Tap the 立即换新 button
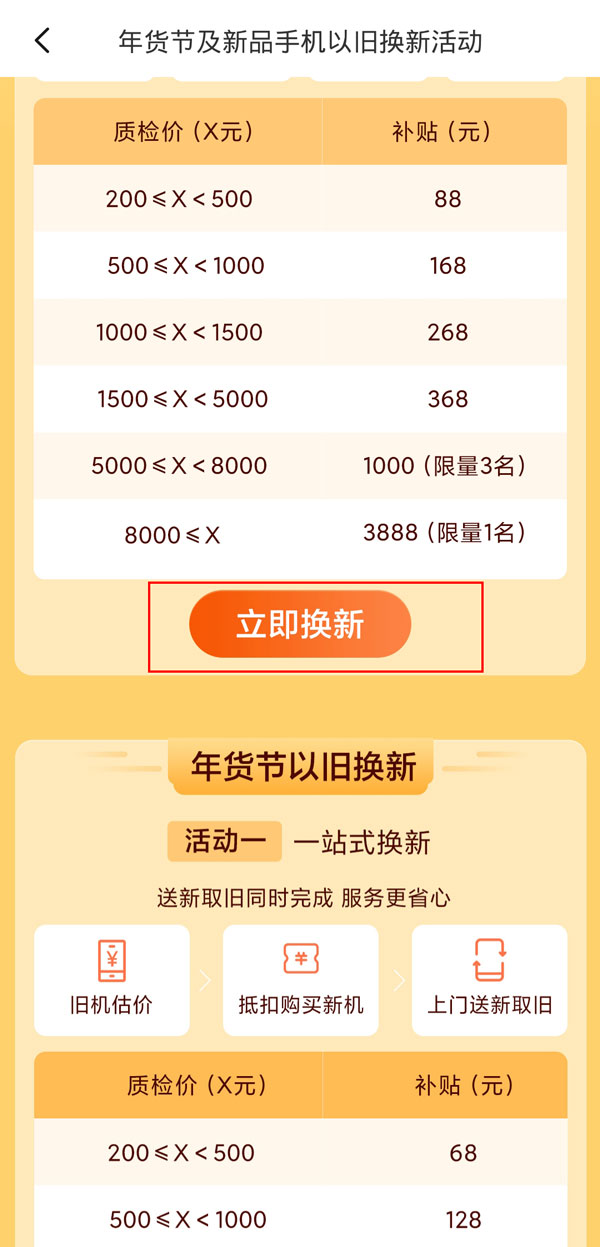This screenshot has width=600, height=1247. click(300, 624)
